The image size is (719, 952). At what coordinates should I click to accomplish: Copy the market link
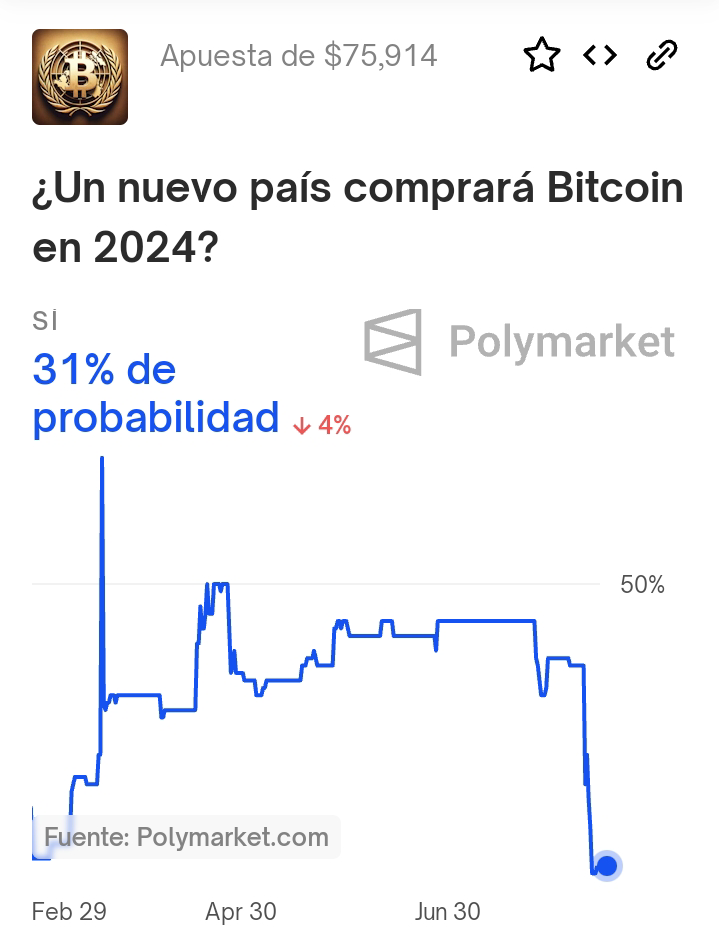tap(662, 55)
